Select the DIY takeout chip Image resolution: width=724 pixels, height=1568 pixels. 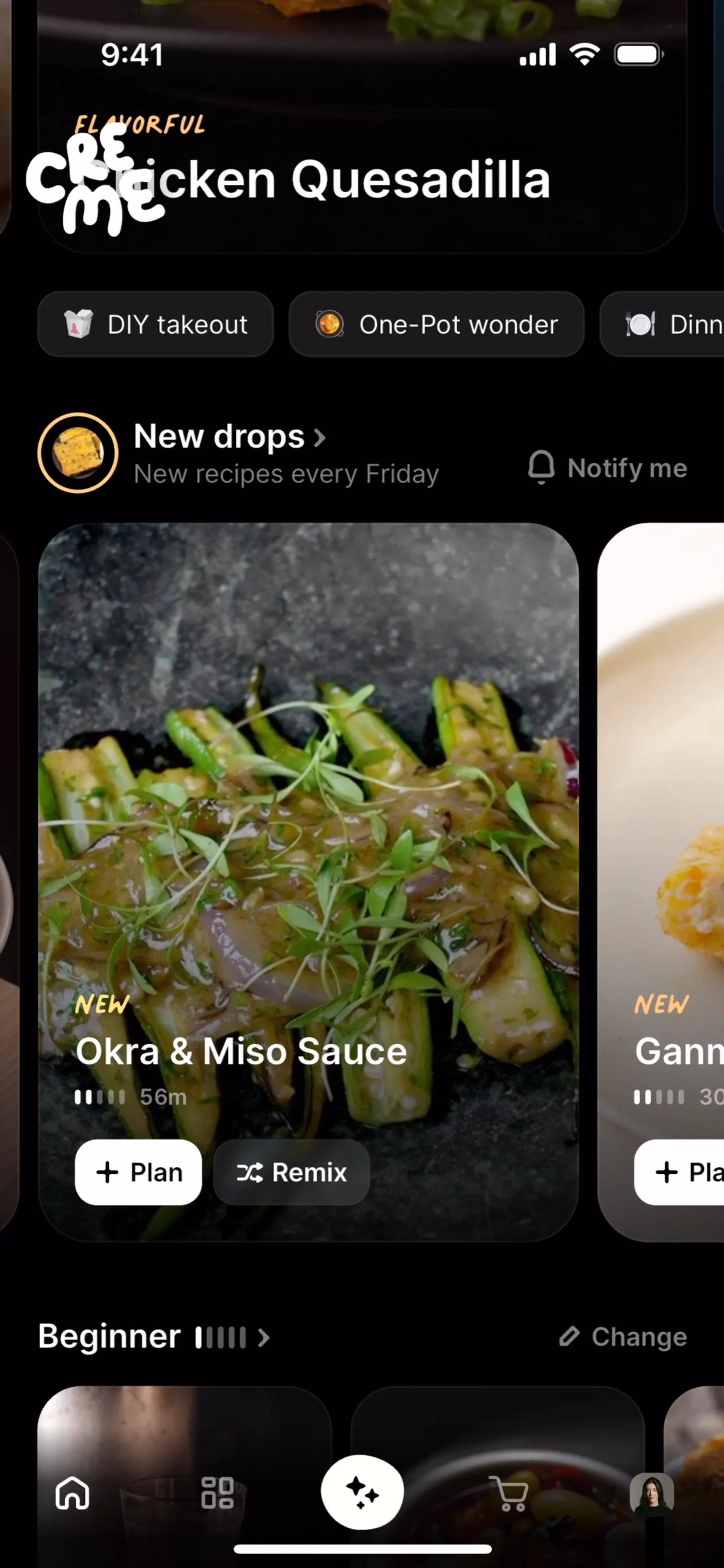tap(156, 325)
